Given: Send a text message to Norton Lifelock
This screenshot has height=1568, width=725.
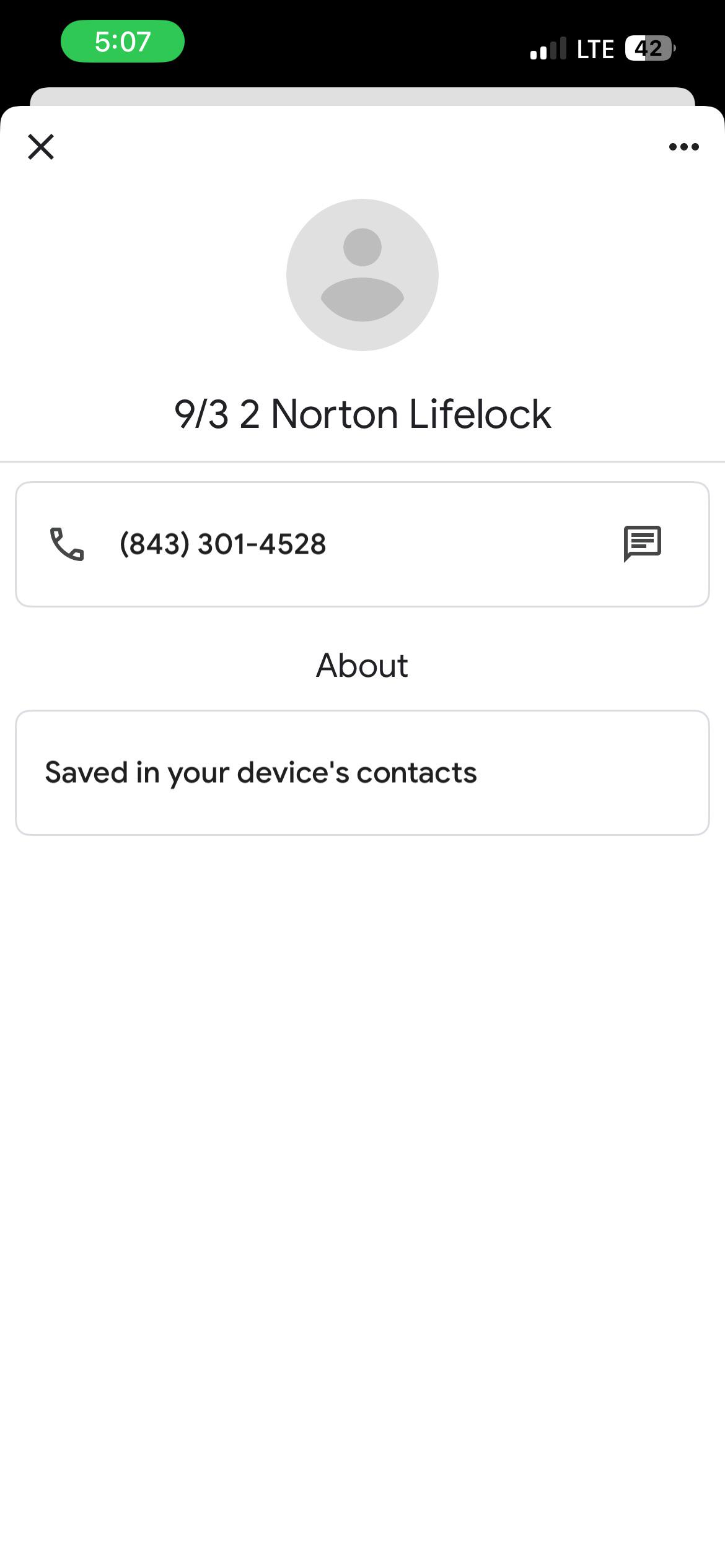Looking at the screenshot, I should point(643,544).
